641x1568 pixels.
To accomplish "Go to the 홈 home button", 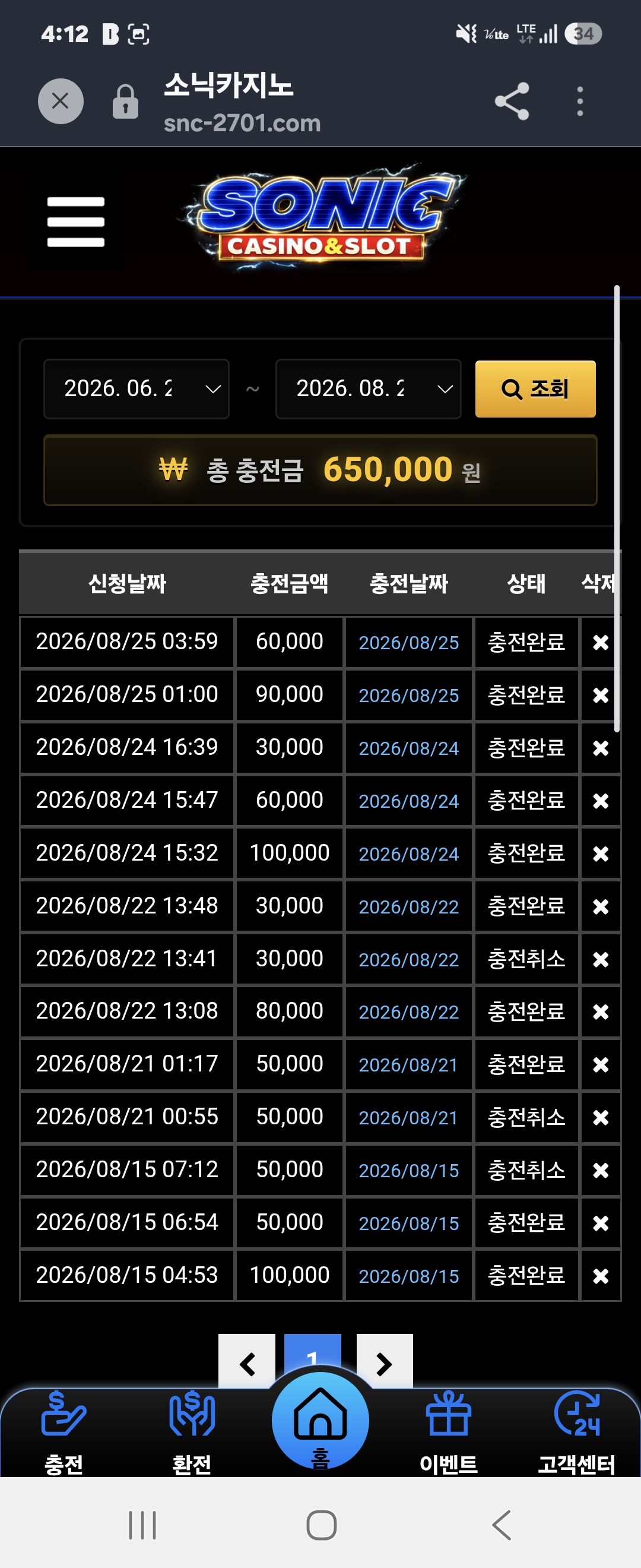I will tap(320, 1421).
